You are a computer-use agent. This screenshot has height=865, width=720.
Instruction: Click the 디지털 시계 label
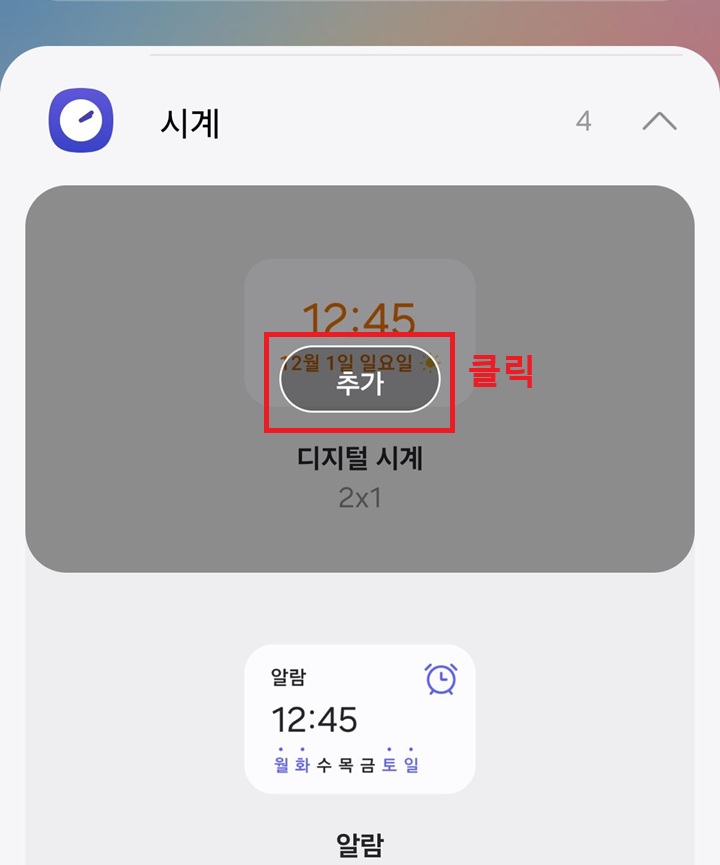[360, 455]
